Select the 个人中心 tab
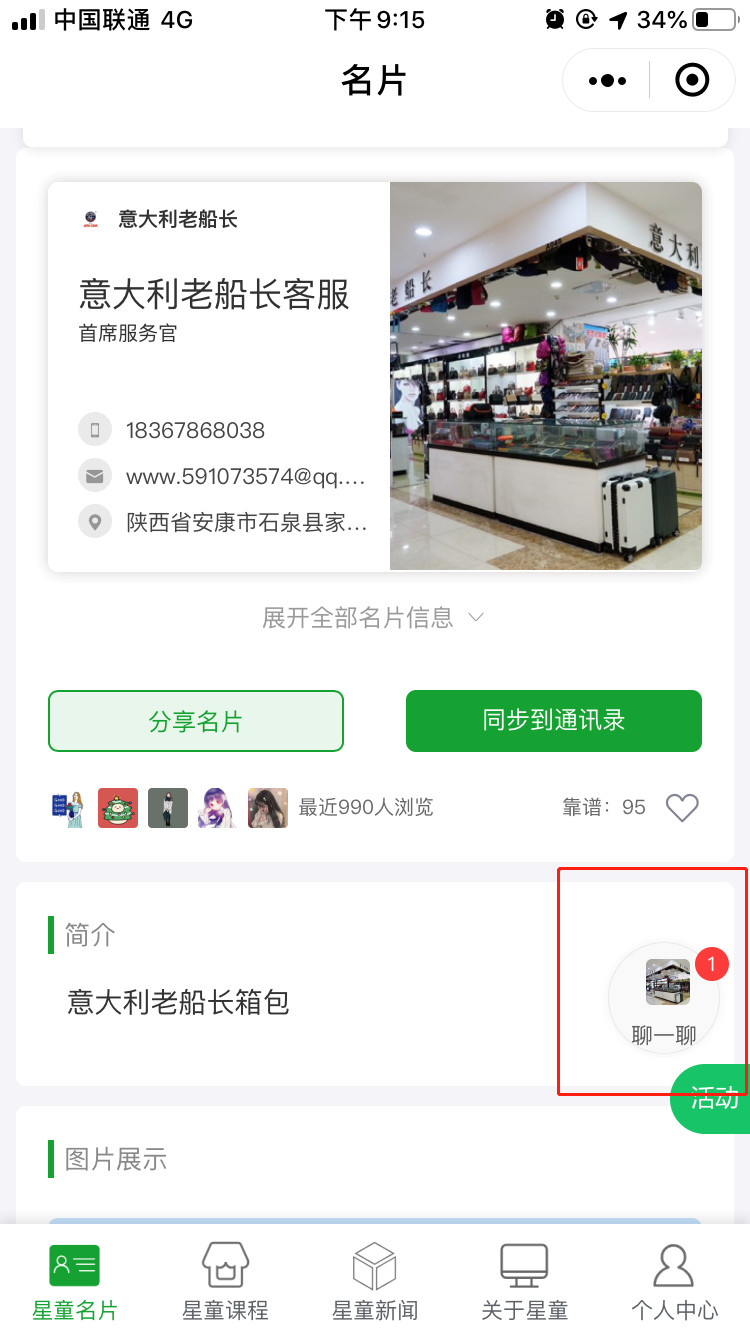 [x=675, y=1282]
